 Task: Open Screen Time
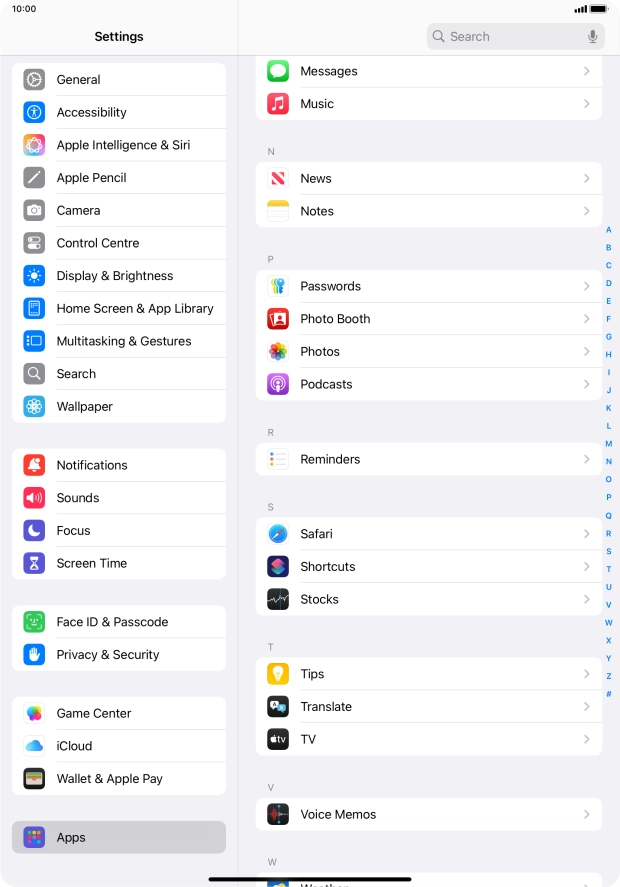(x=119, y=563)
